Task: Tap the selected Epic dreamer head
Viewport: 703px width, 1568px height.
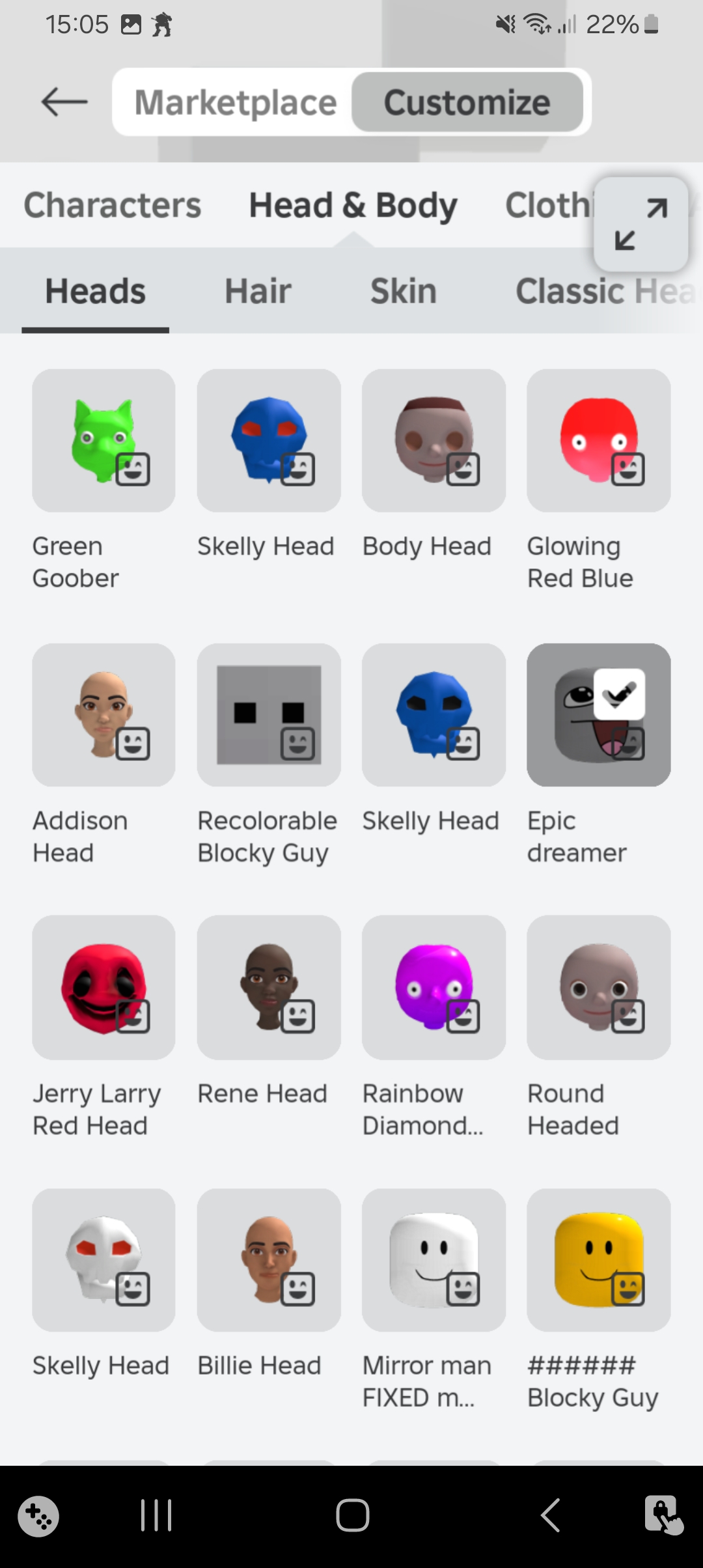Action: point(598,715)
